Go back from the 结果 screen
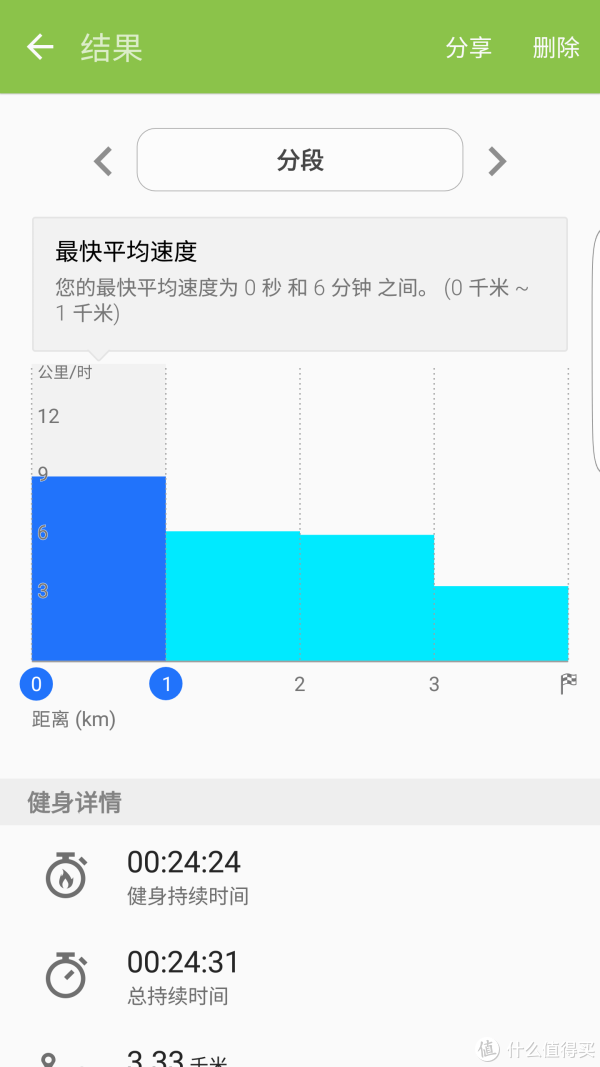This screenshot has height=1067, width=600. coord(40,47)
